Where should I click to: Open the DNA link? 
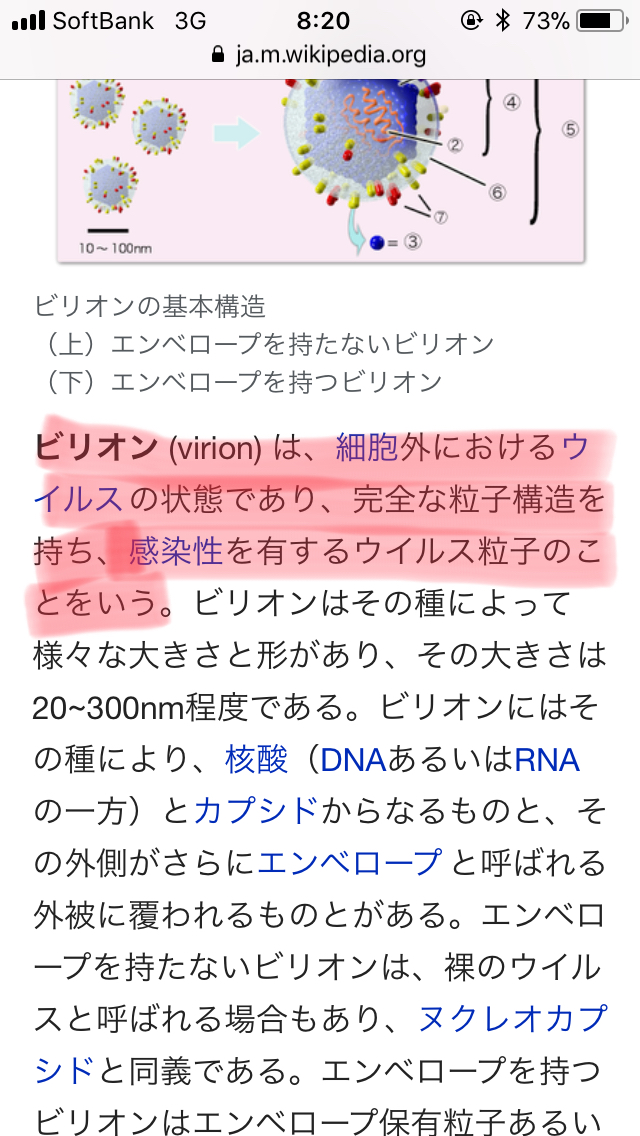pyautogui.click(x=352, y=759)
